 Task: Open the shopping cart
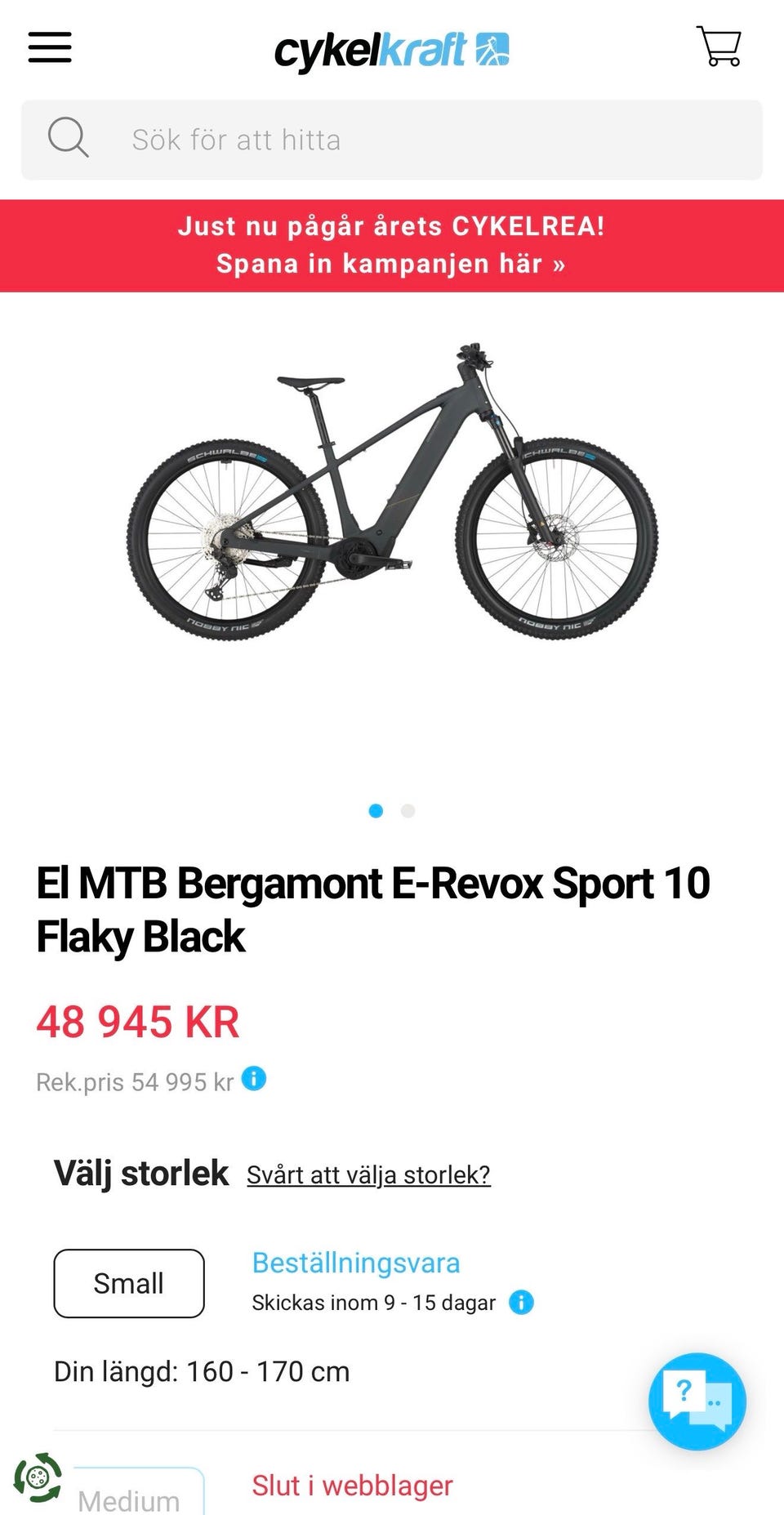click(719, 47)
